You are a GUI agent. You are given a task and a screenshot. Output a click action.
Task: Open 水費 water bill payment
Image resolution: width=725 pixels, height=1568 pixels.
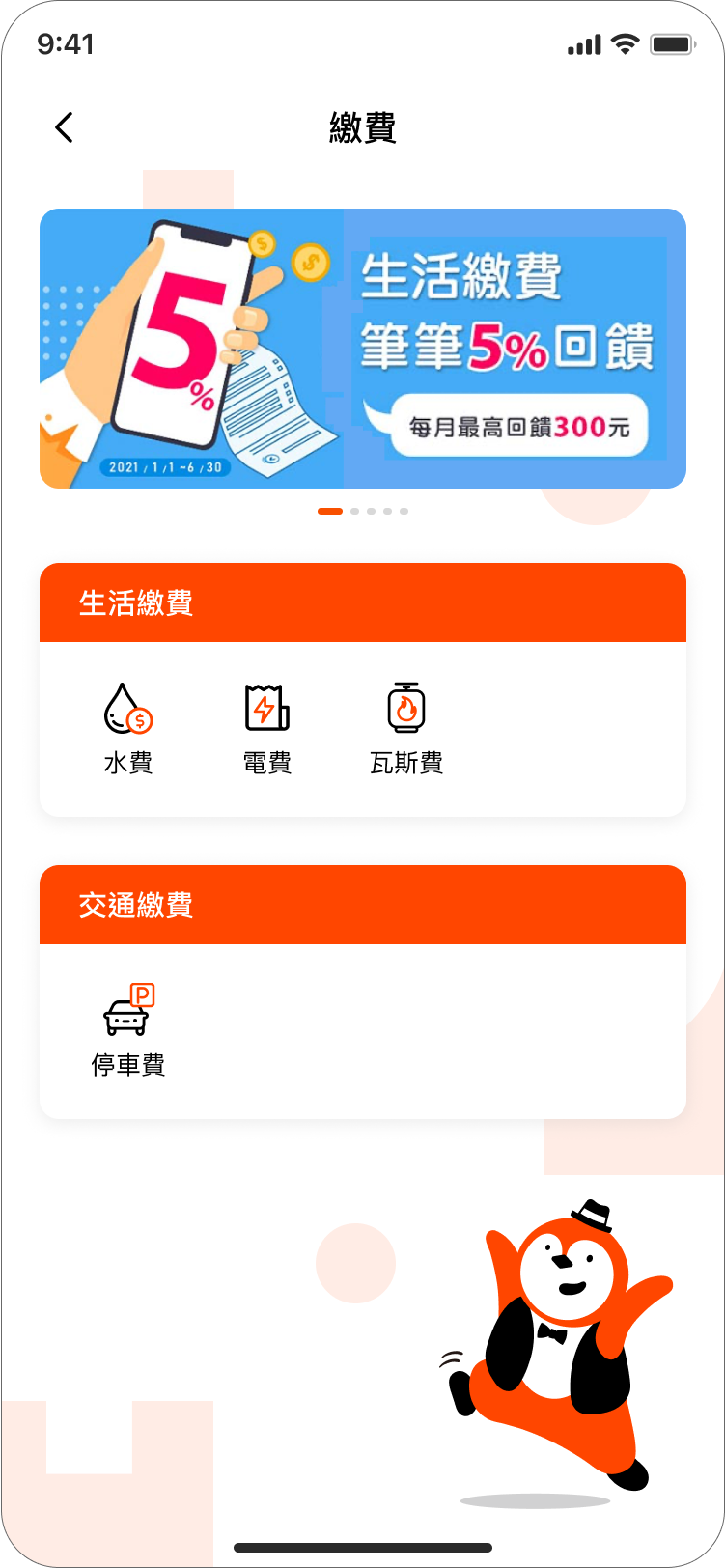128,727
